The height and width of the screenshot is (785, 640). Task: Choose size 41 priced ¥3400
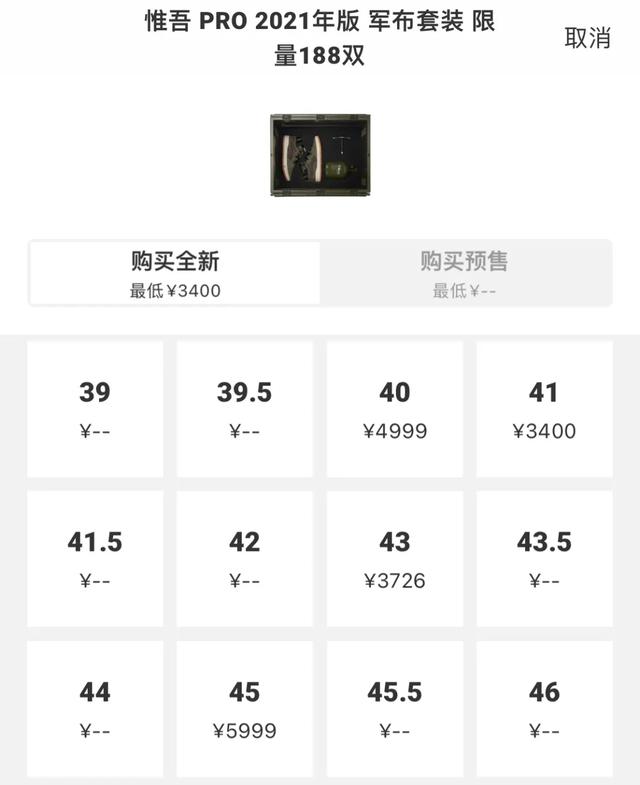(544, 409)
